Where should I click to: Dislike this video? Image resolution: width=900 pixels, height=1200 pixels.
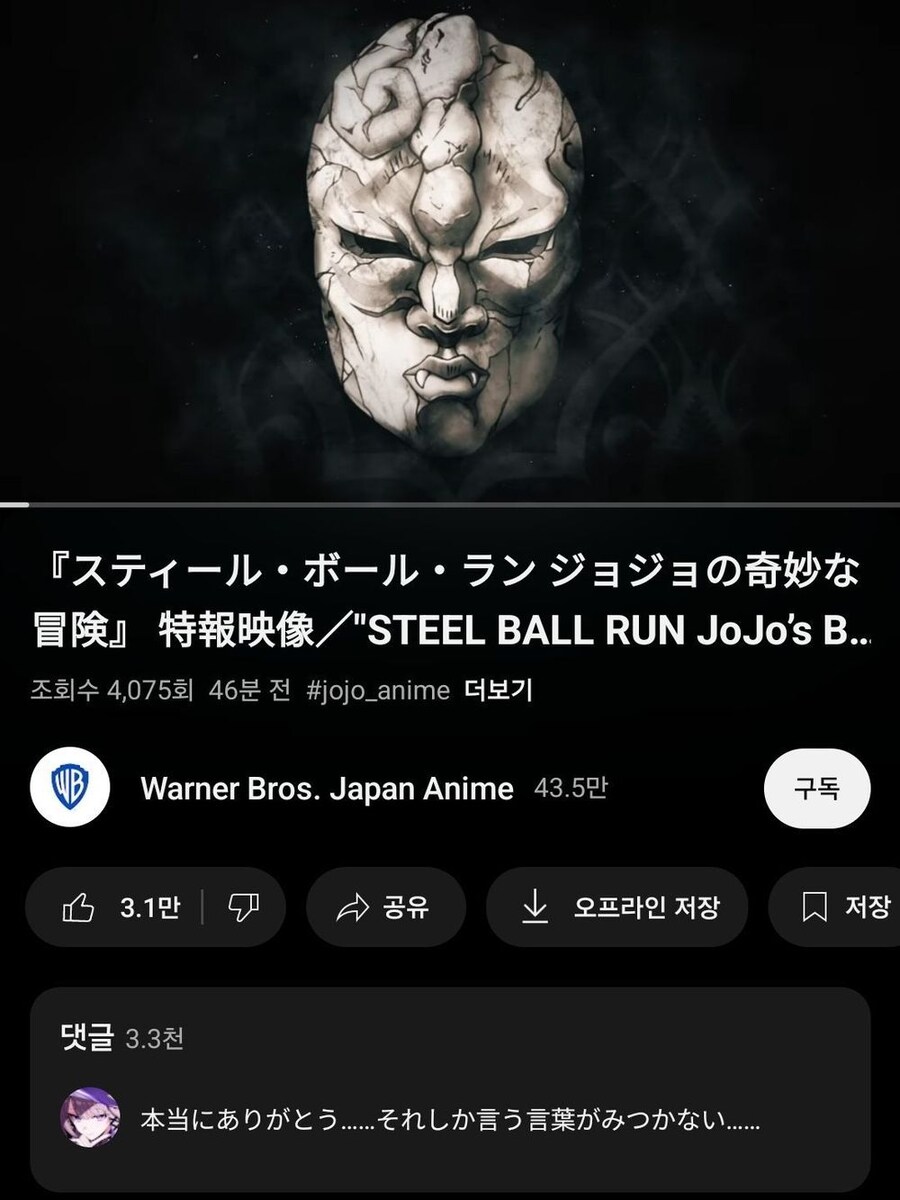tap(243, 907)
